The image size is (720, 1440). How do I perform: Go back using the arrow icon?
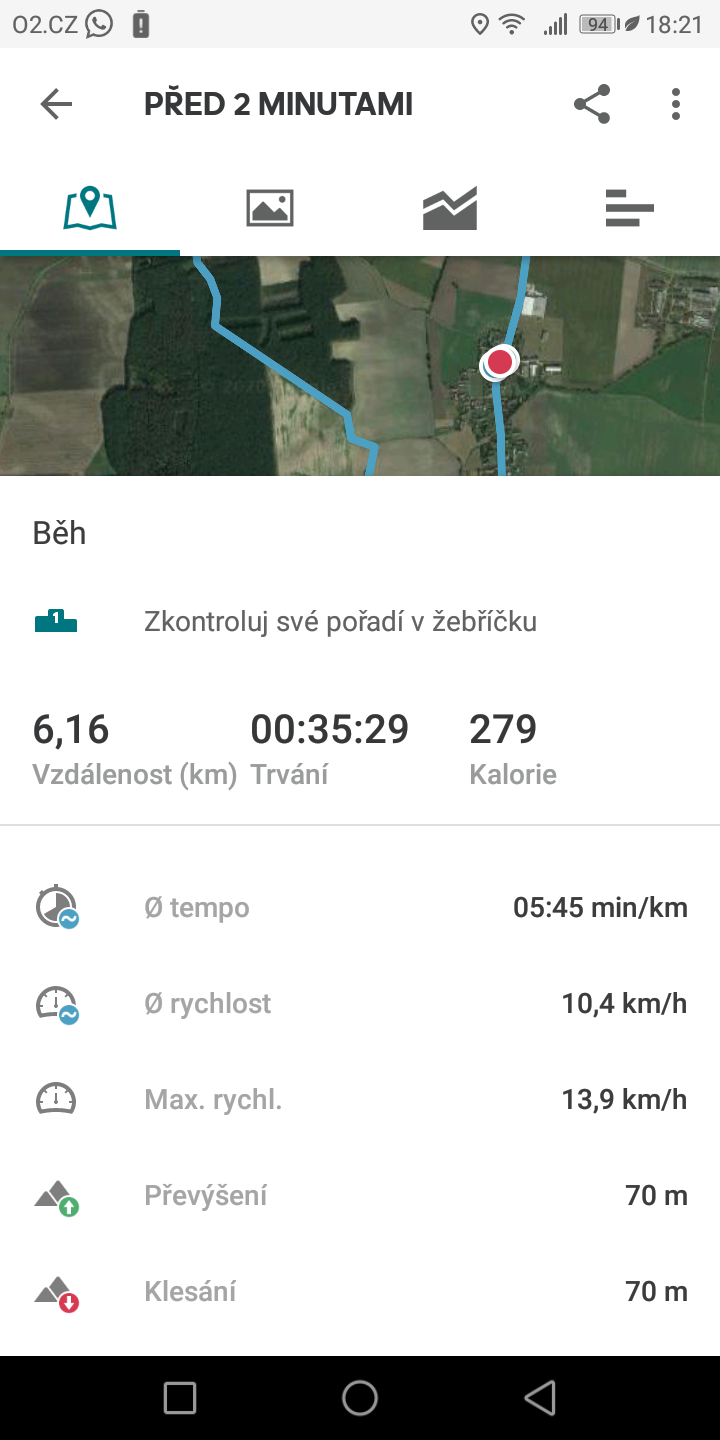[56, 104]
